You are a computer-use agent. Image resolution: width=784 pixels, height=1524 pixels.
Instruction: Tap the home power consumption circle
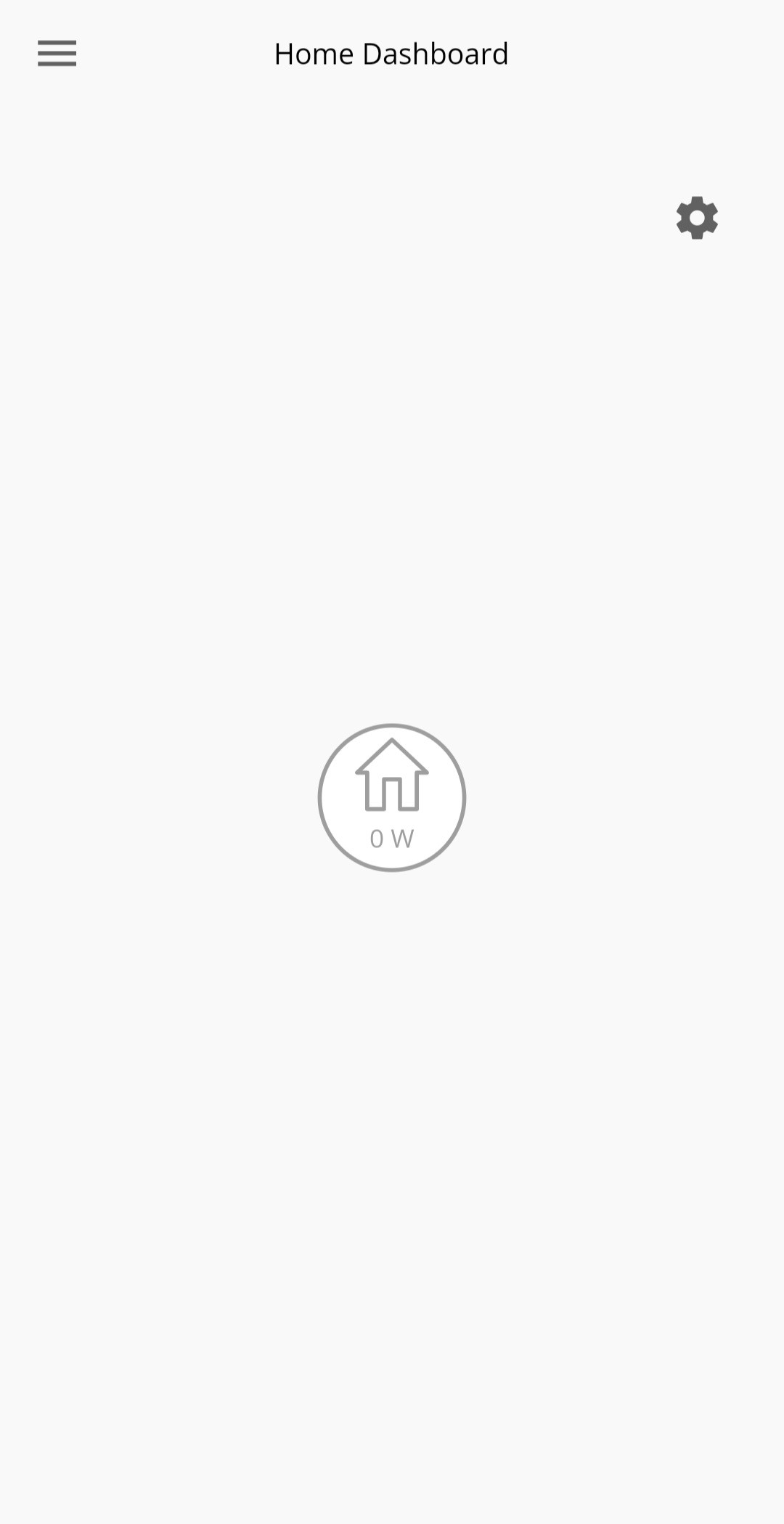coord(392,797)
